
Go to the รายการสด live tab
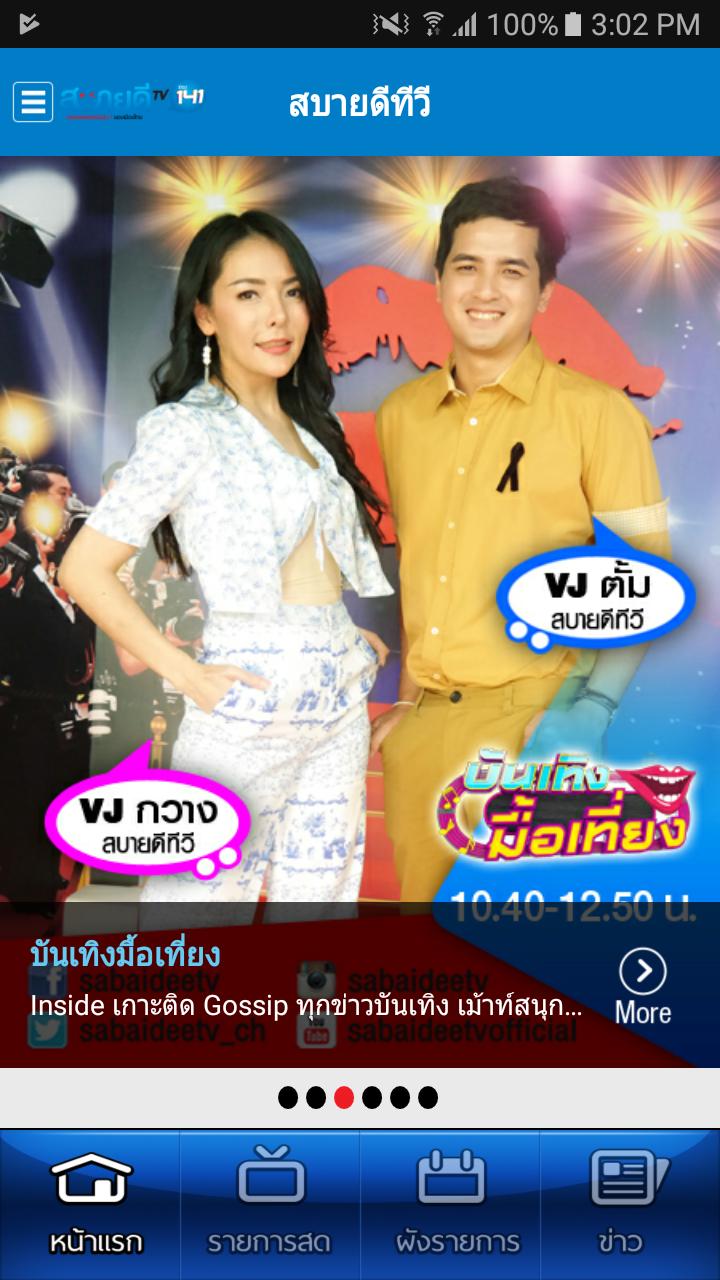click(x=270, y=1205)
